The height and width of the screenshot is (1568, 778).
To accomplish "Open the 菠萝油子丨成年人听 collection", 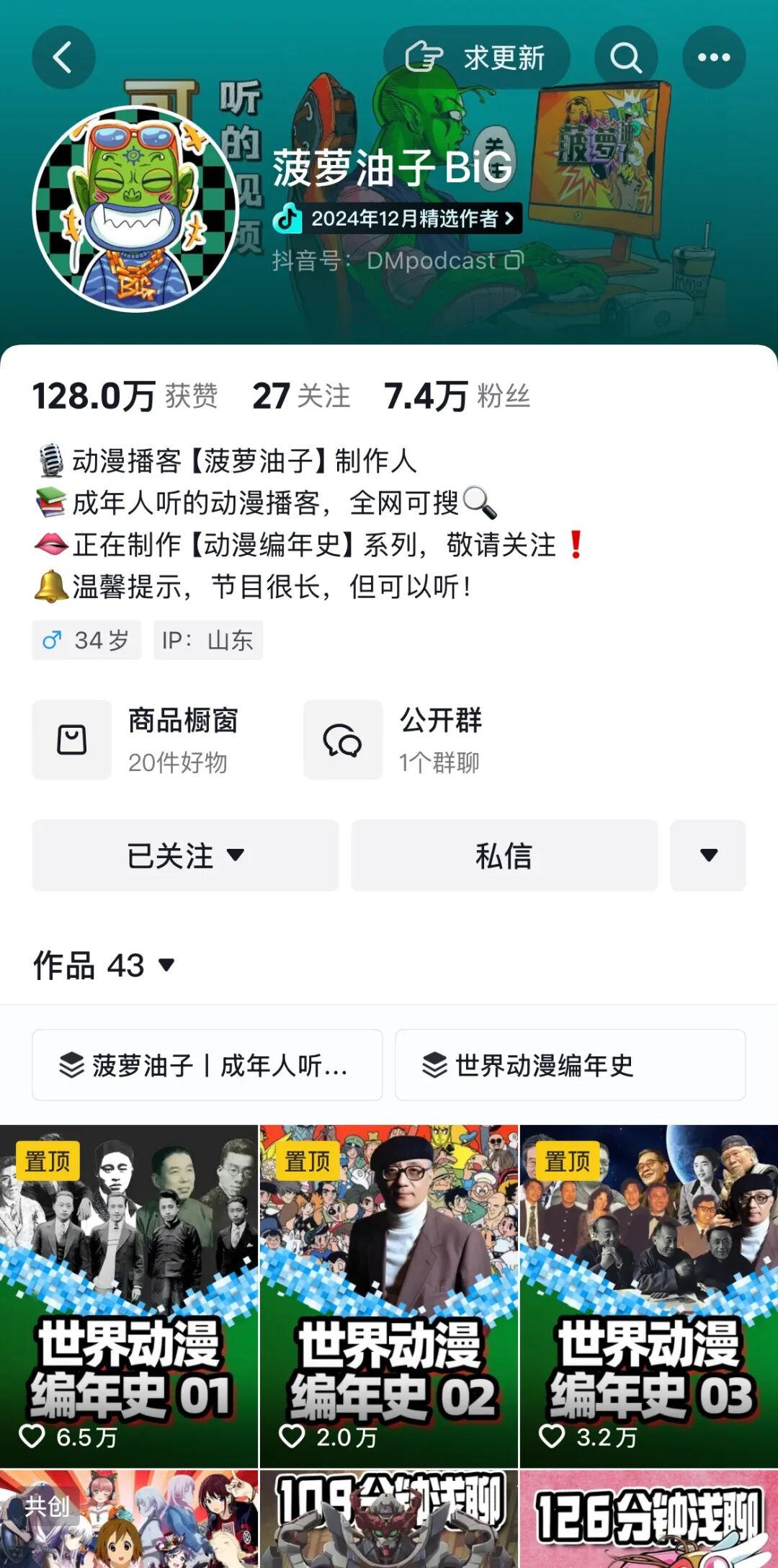I will pos(207,1065).
